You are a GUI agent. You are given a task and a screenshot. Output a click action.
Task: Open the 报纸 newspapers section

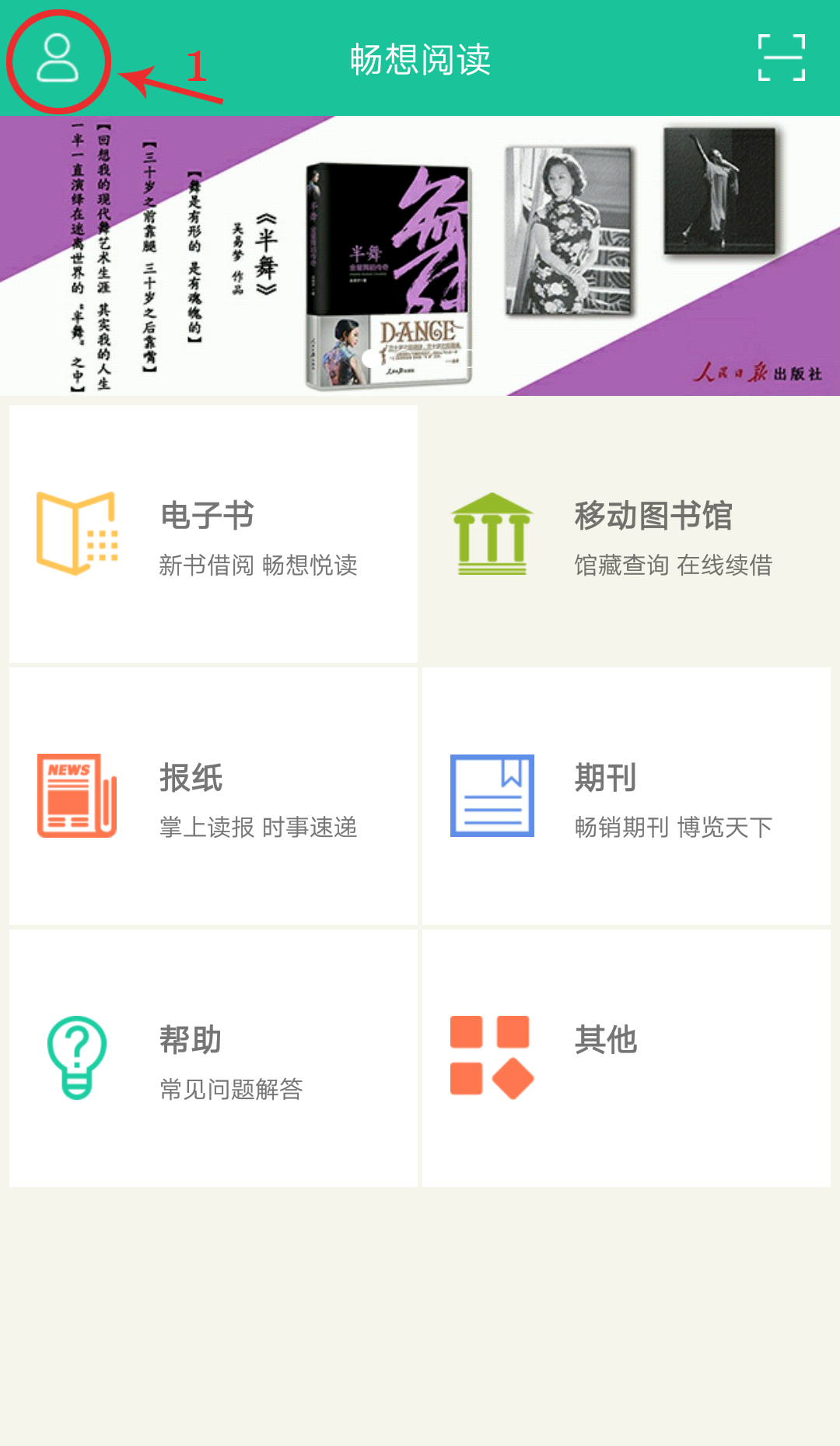[213, 796]
